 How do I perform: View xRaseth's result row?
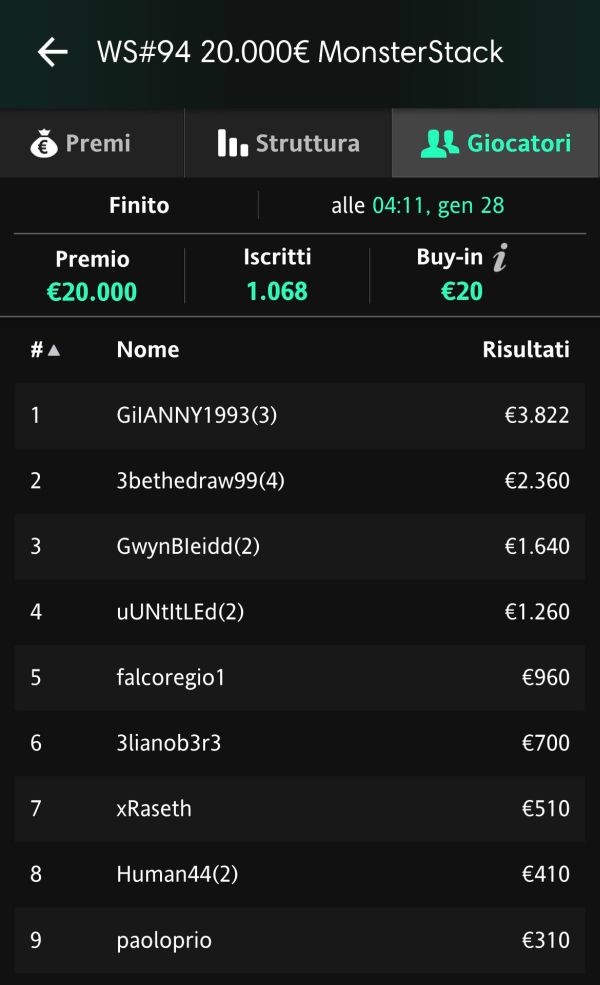(x=300, y=808)
